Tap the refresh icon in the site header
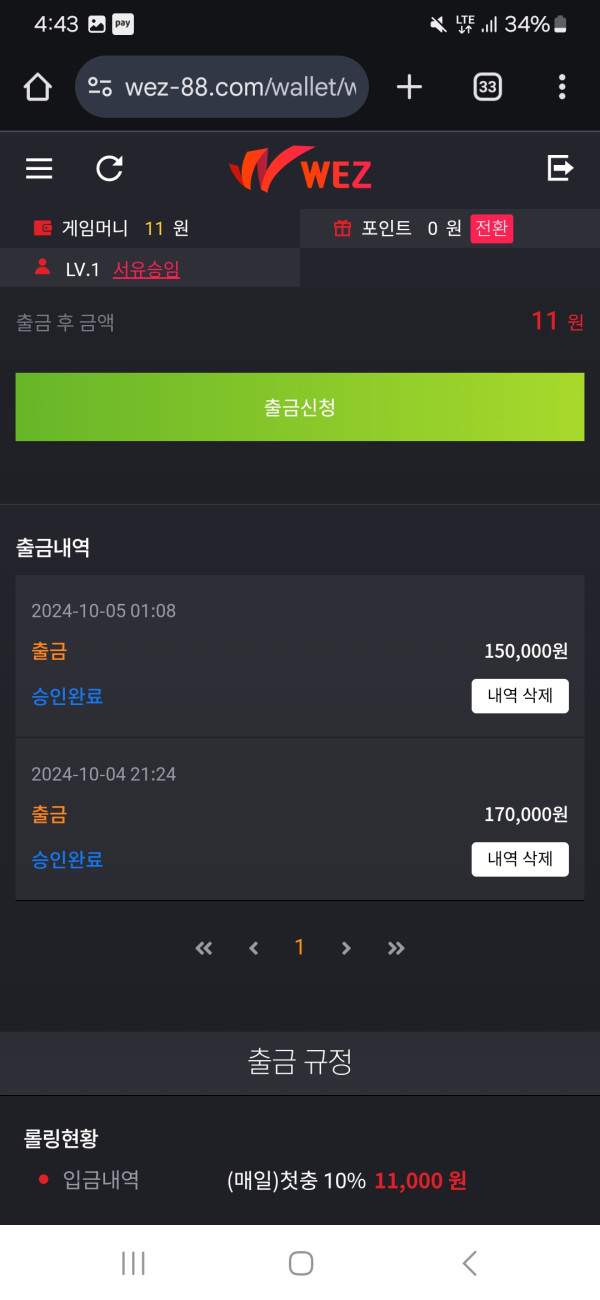Viewport: 600px width, 1300px height. click(x=109, y=169)
